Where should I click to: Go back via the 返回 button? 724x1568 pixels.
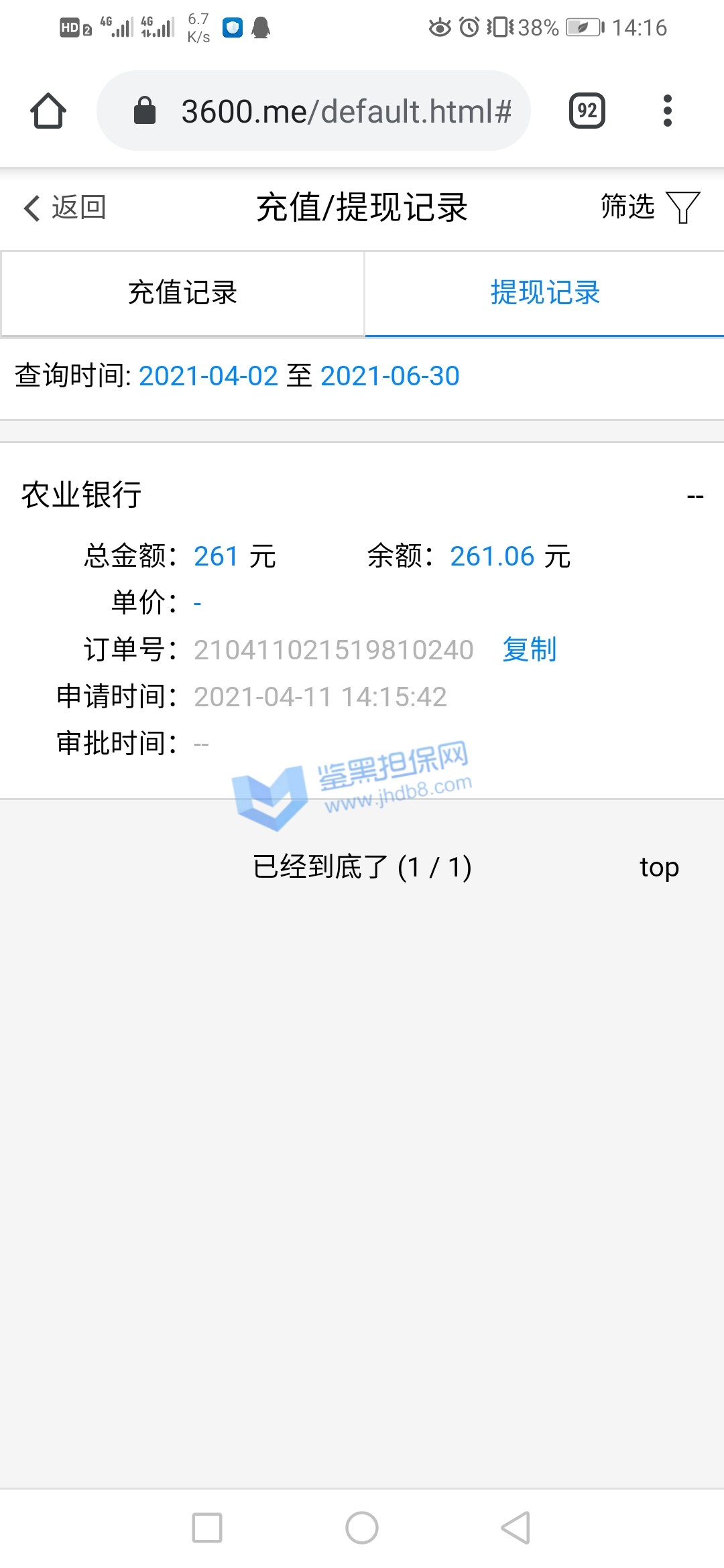click(x=65, y=208)
